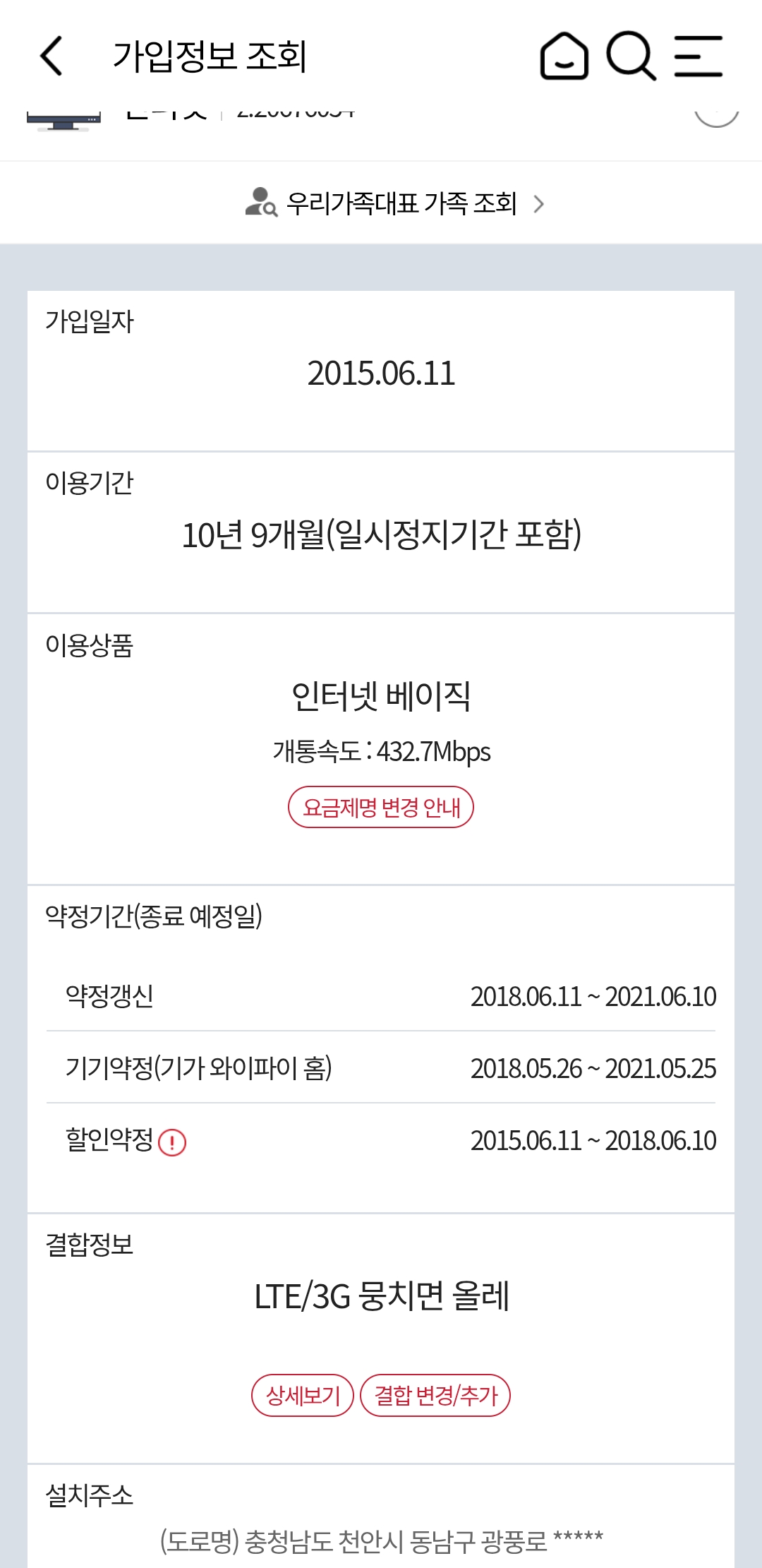Image resolution: width=762 pixels, height=1568 pixels.
Task: Tap the 인터넷 베이직 product name
Action: tap(381, 696)
